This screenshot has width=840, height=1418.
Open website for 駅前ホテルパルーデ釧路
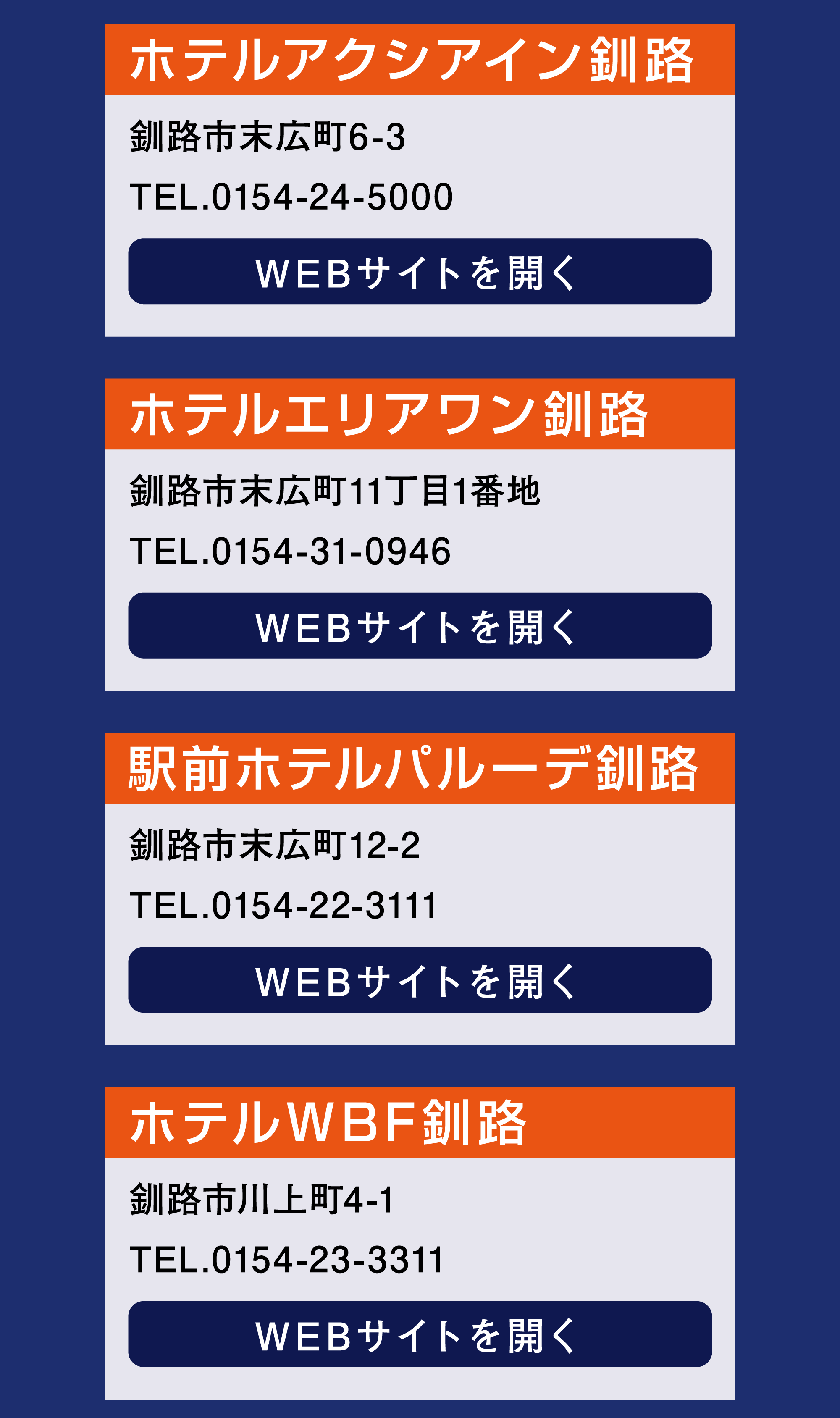pos(420,980)
